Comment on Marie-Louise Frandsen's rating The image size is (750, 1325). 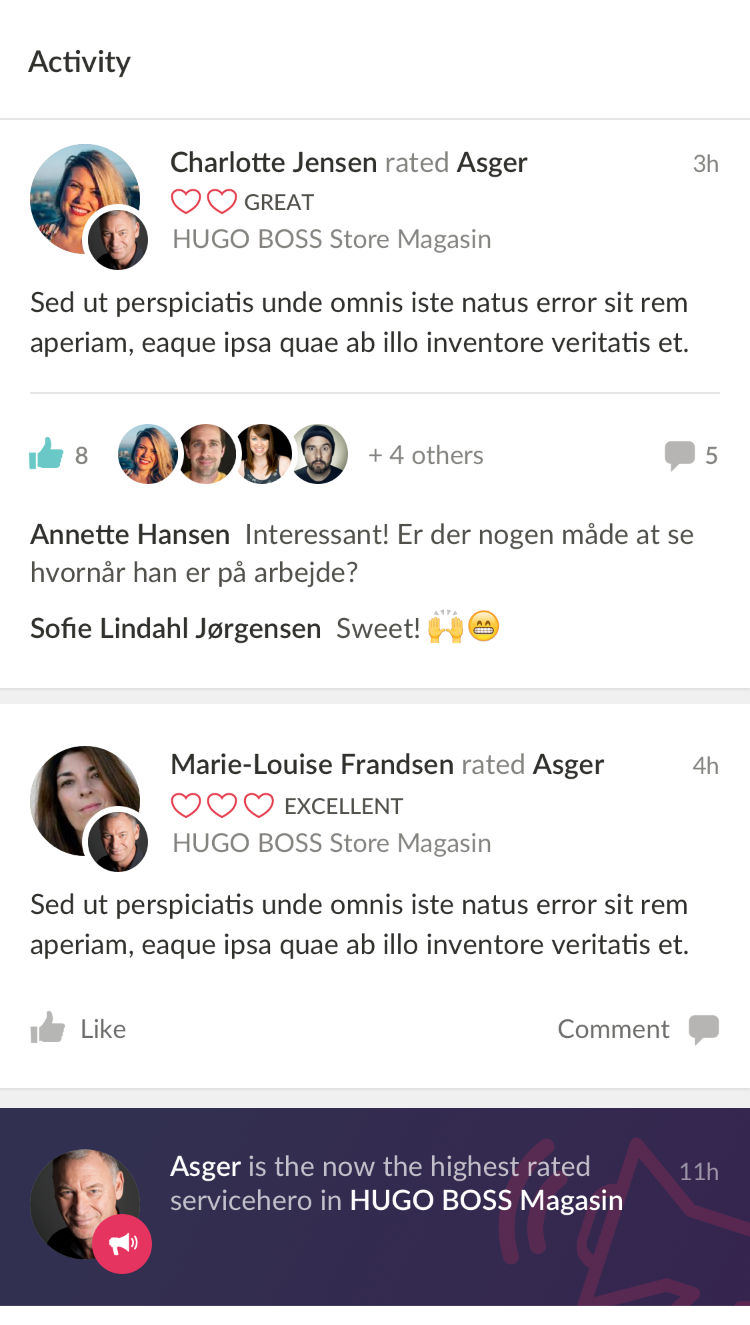pyautogui.click(x=638, y=1029)
